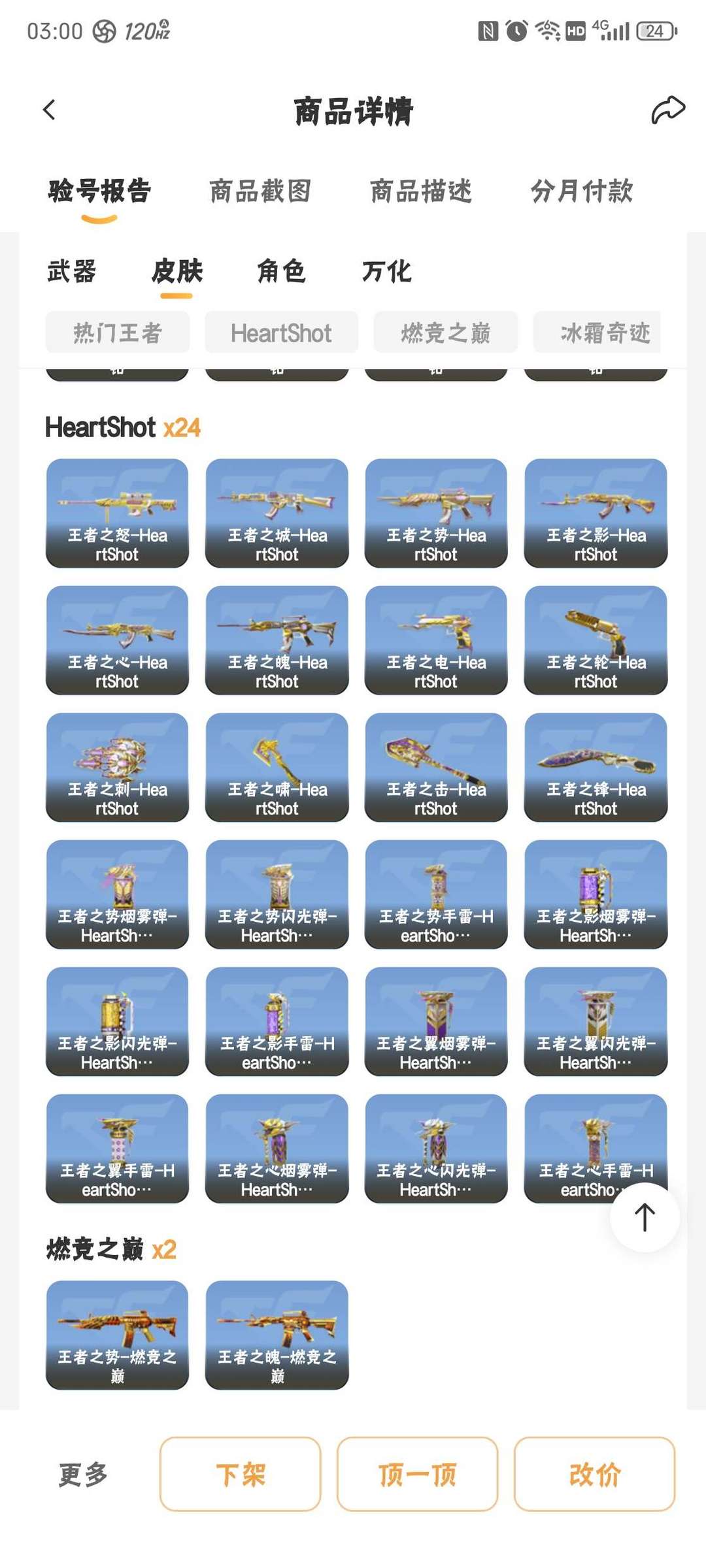View 王者之势-燃竞之巅 skin tile
The image size is (706, 1568).
117,1335
